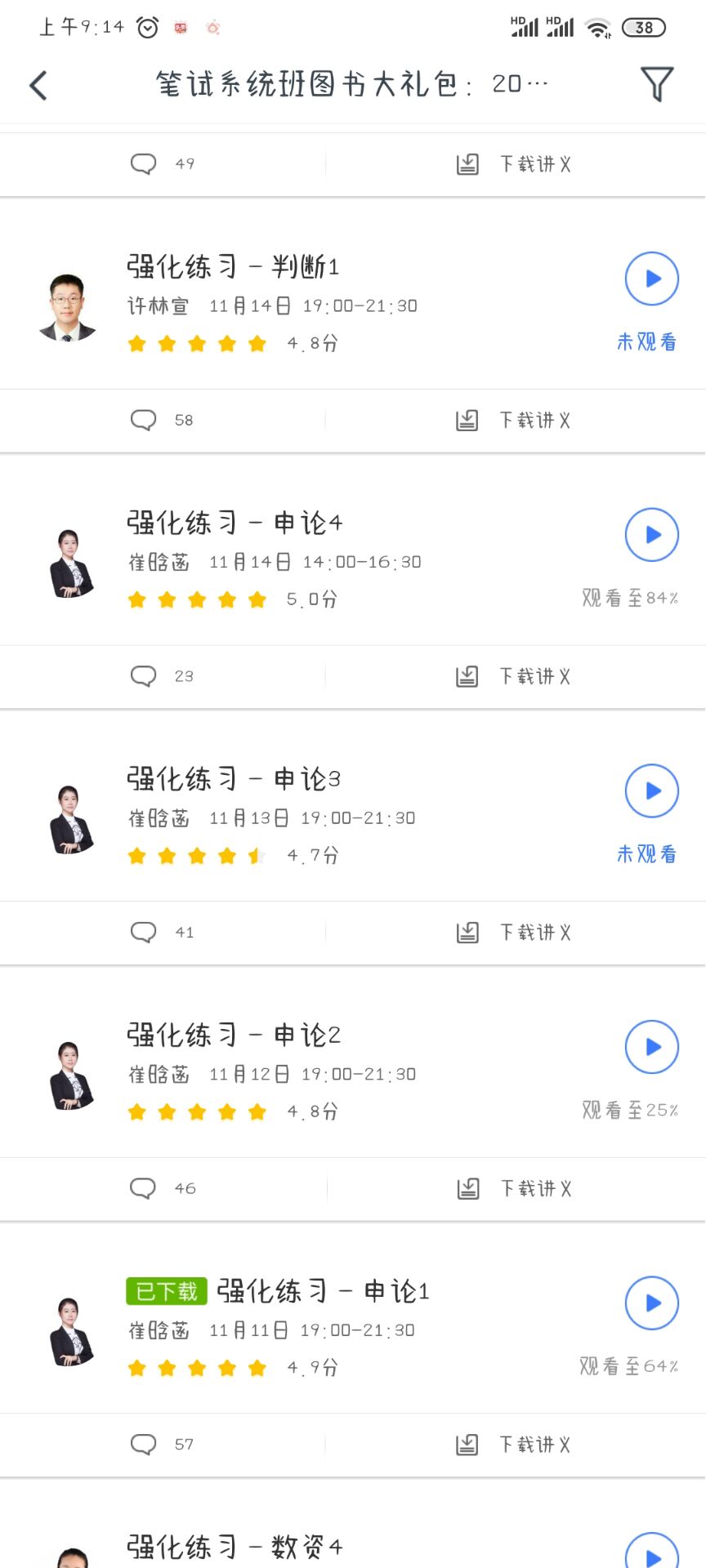Tap the download icon beside 强化练习 - 申论3

click(467, 932)
